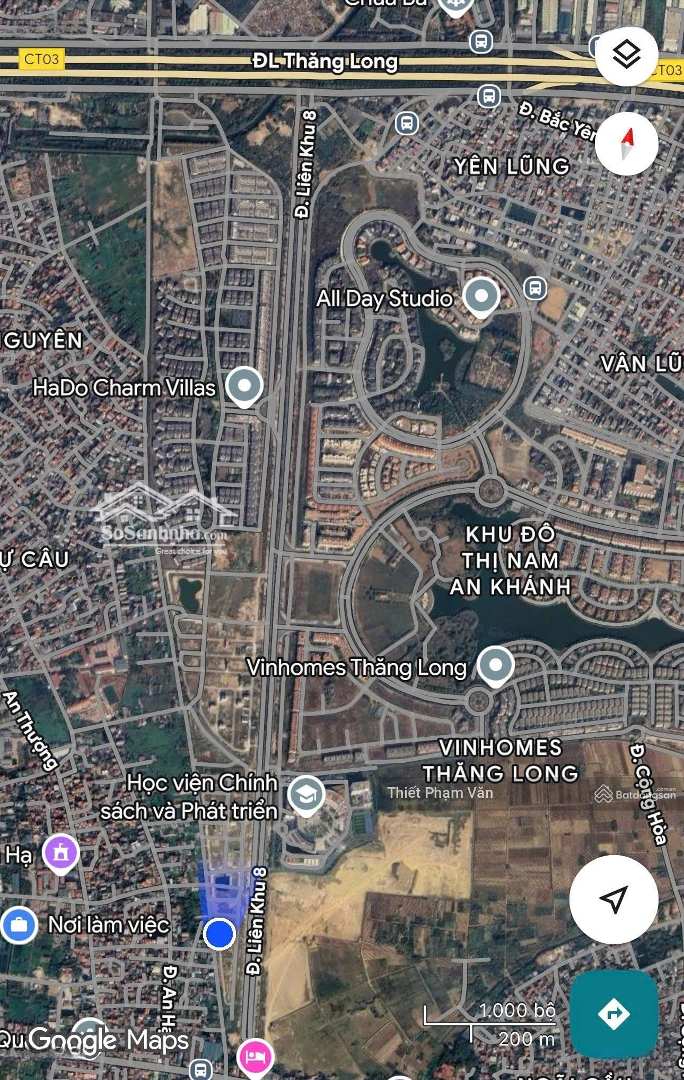Select the Nơi làm việc work pin
The height and width of the screenshot is (1080, 684).
[x=18, y=924]
